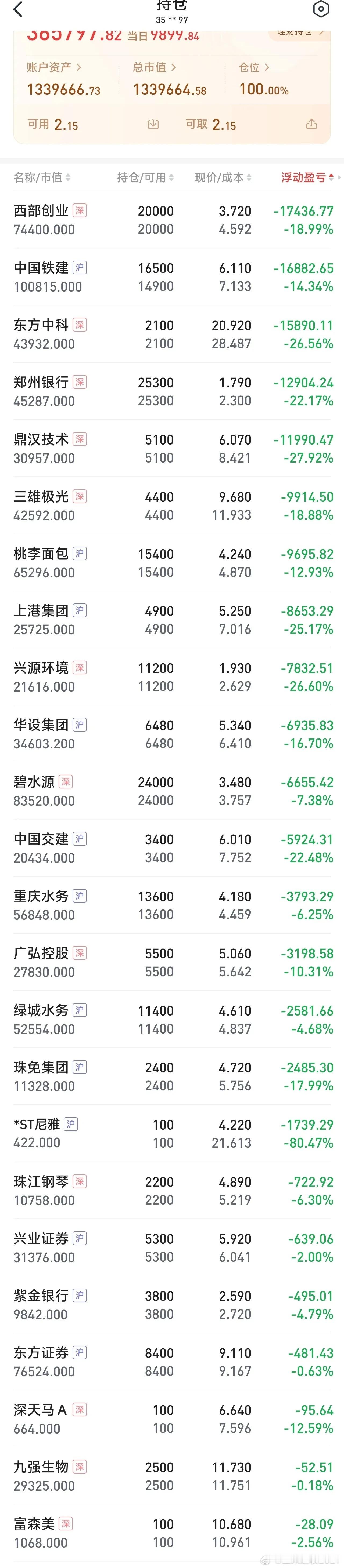Go back using the top-left arrow
The width and height of the screenshot is (344, 1568).
click(18, 10)
